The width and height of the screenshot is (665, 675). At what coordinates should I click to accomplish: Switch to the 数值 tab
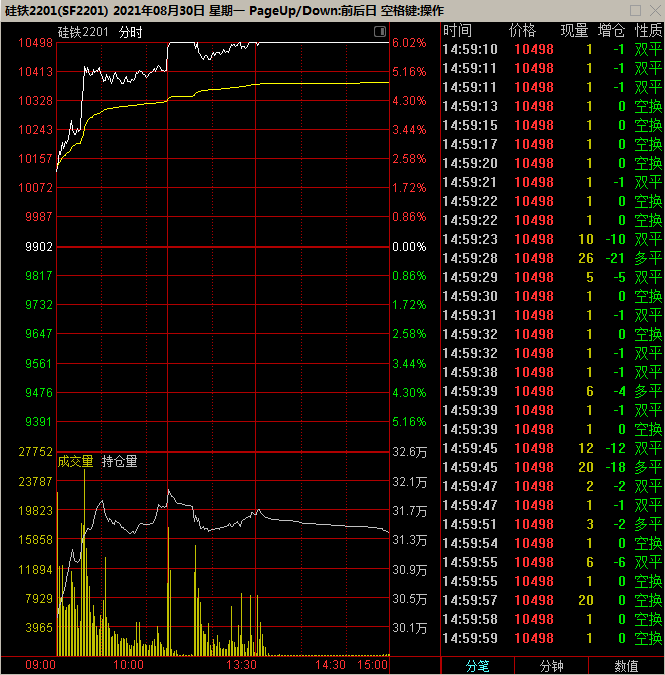(626, 666)
